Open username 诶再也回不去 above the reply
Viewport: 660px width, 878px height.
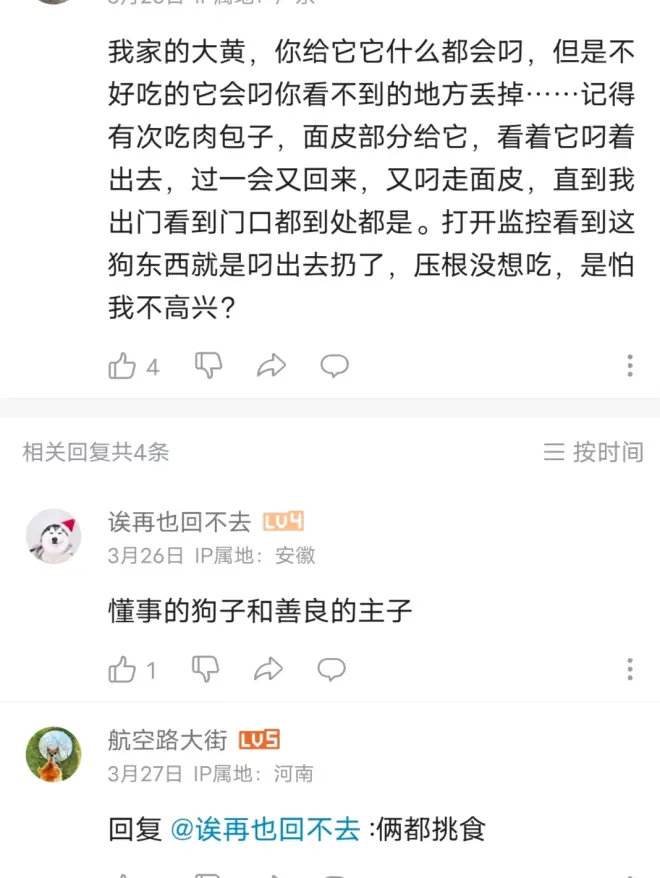(179, 522)
